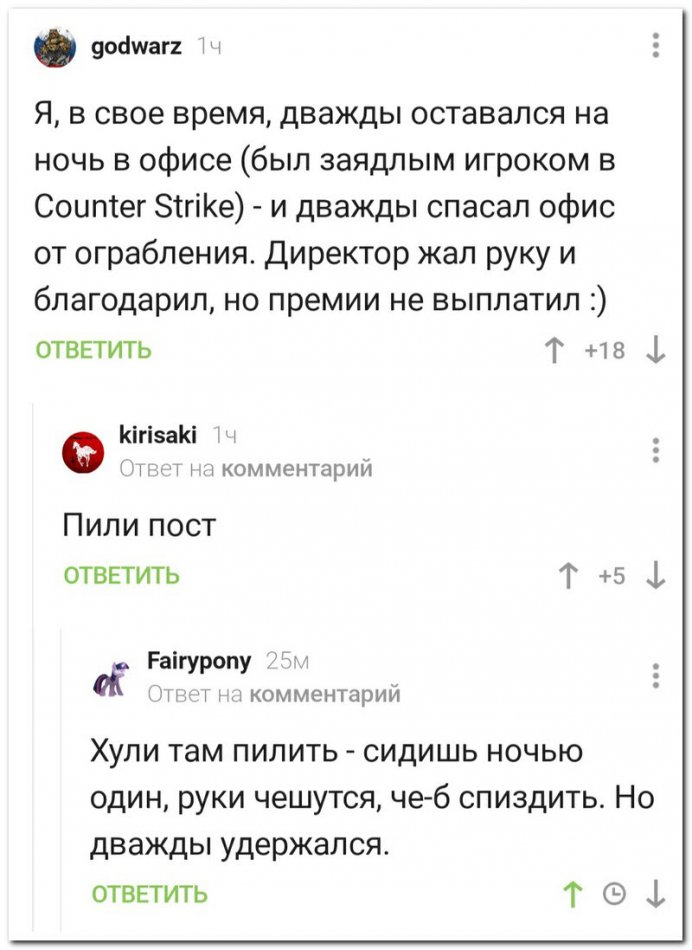Open overflow menu on Fairypony's comment
Viewport: 692px width, 950px height.
pyautogui.click(x=655, y=675)
